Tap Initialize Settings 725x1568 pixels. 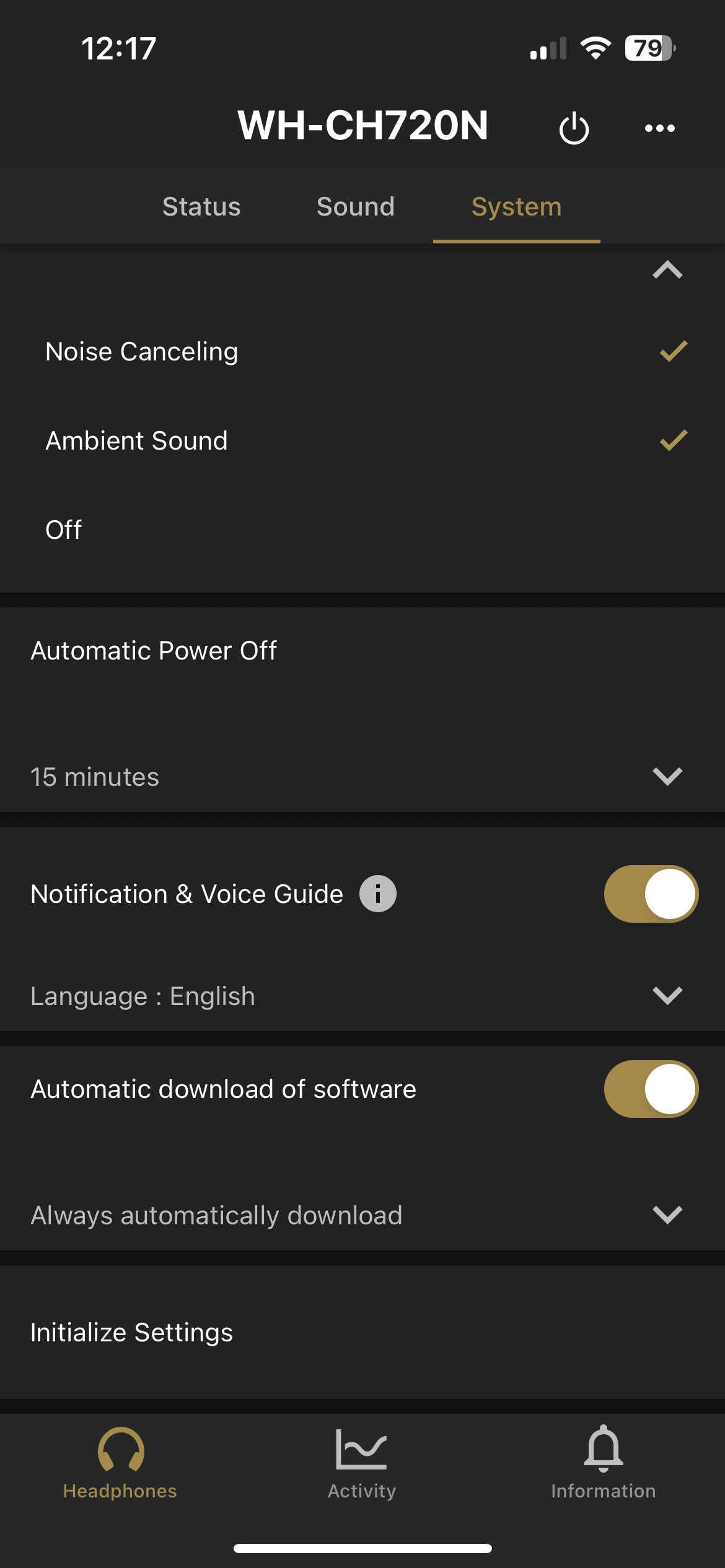[131, 1331]
